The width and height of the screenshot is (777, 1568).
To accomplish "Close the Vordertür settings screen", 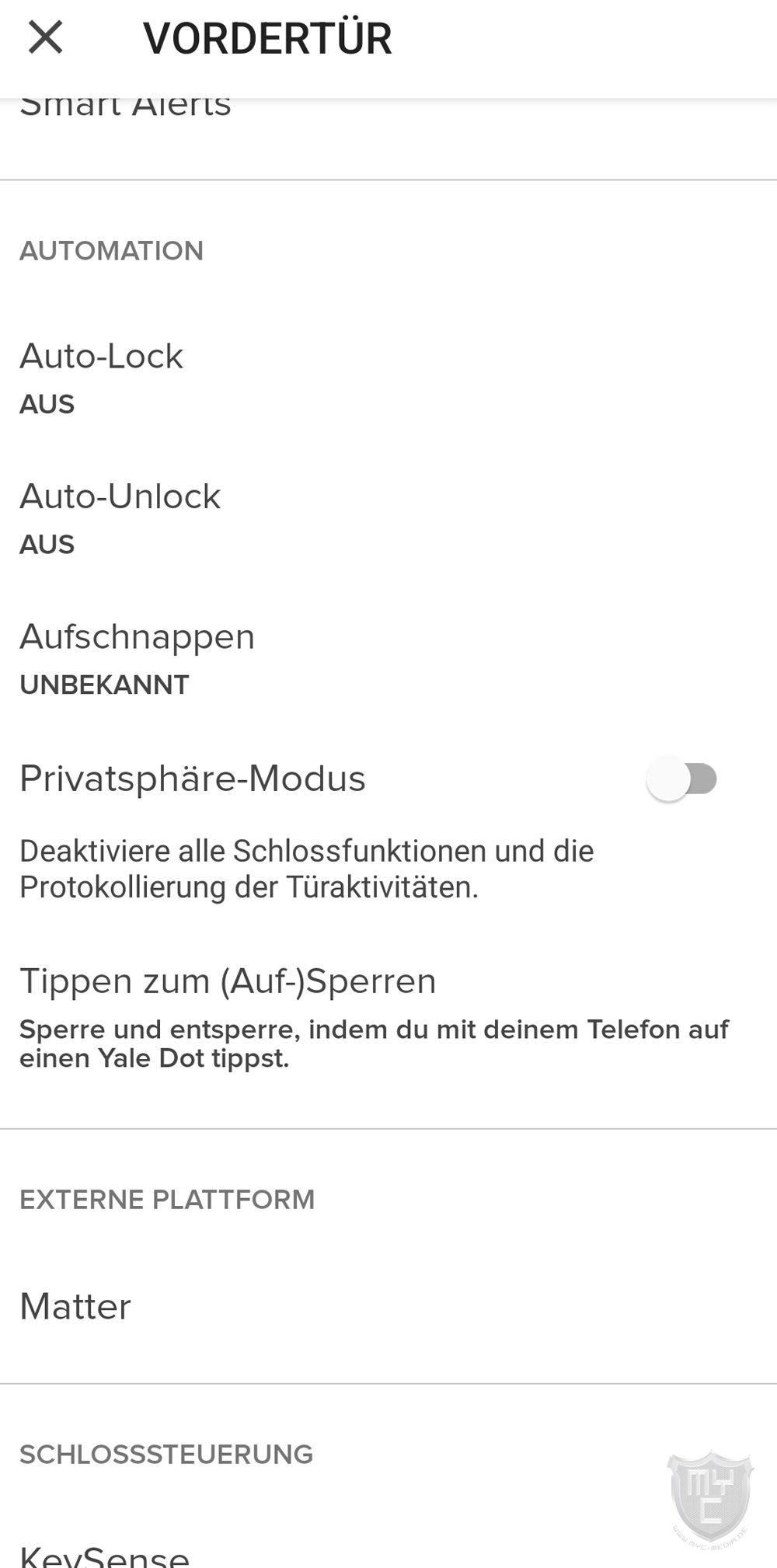I will tap(45, 37).
